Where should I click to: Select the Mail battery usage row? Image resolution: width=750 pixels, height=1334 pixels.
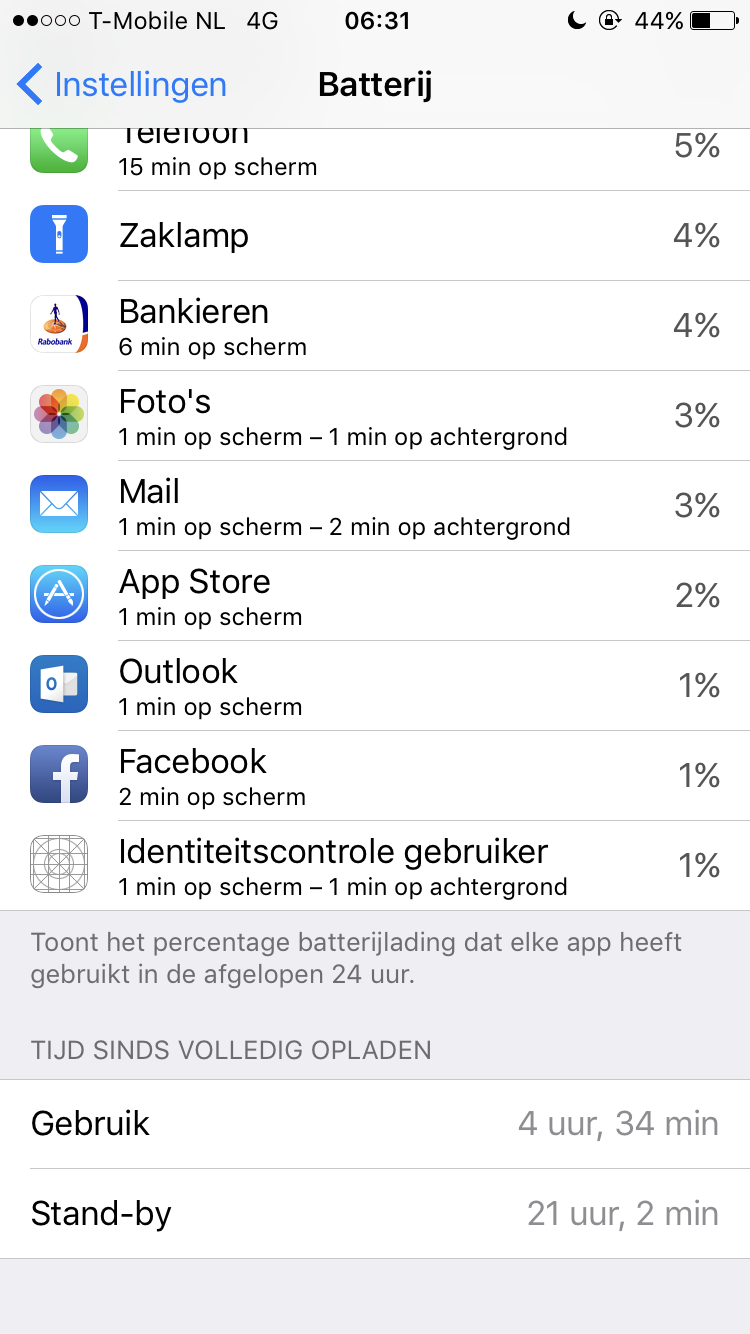375,506
